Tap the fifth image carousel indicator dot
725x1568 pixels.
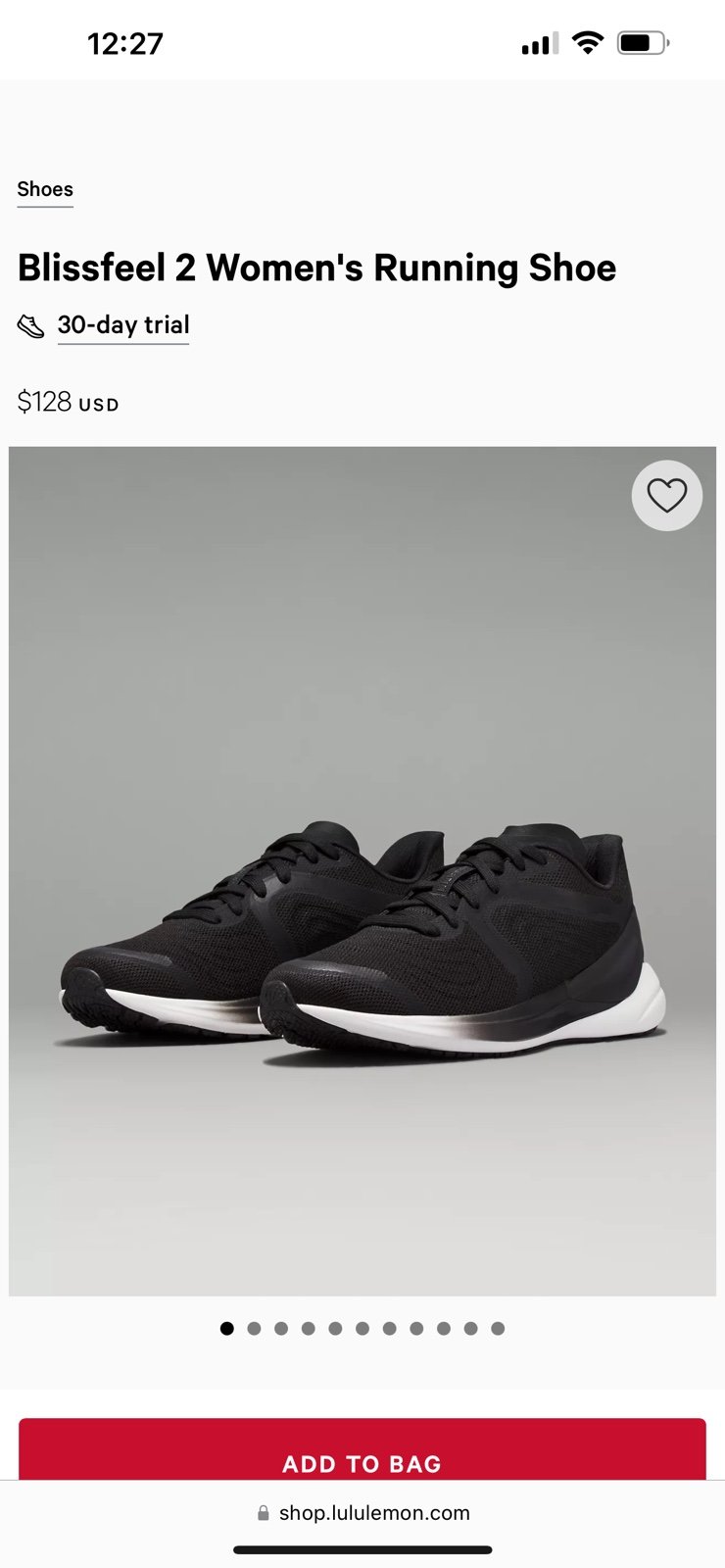335,1328
